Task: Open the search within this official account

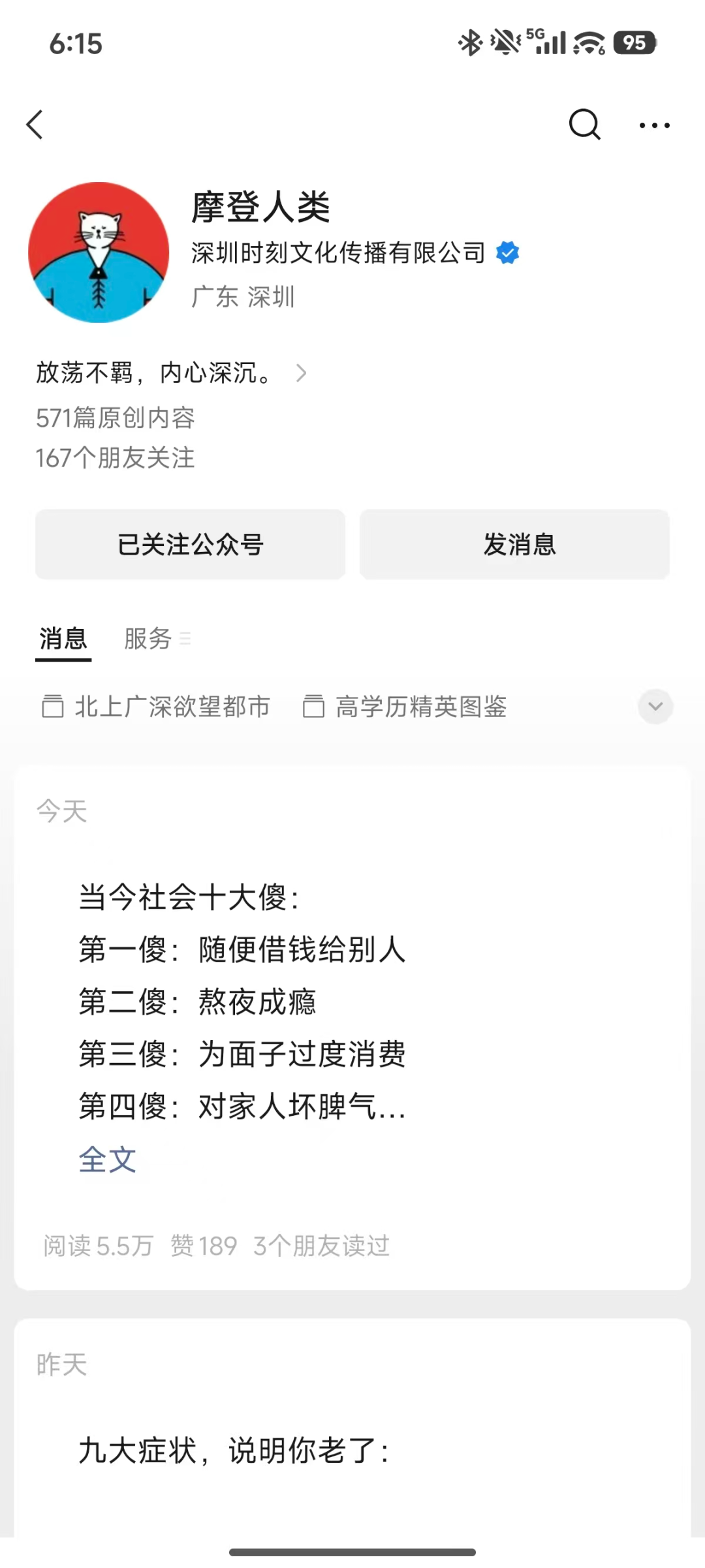Action: [584, 124]
